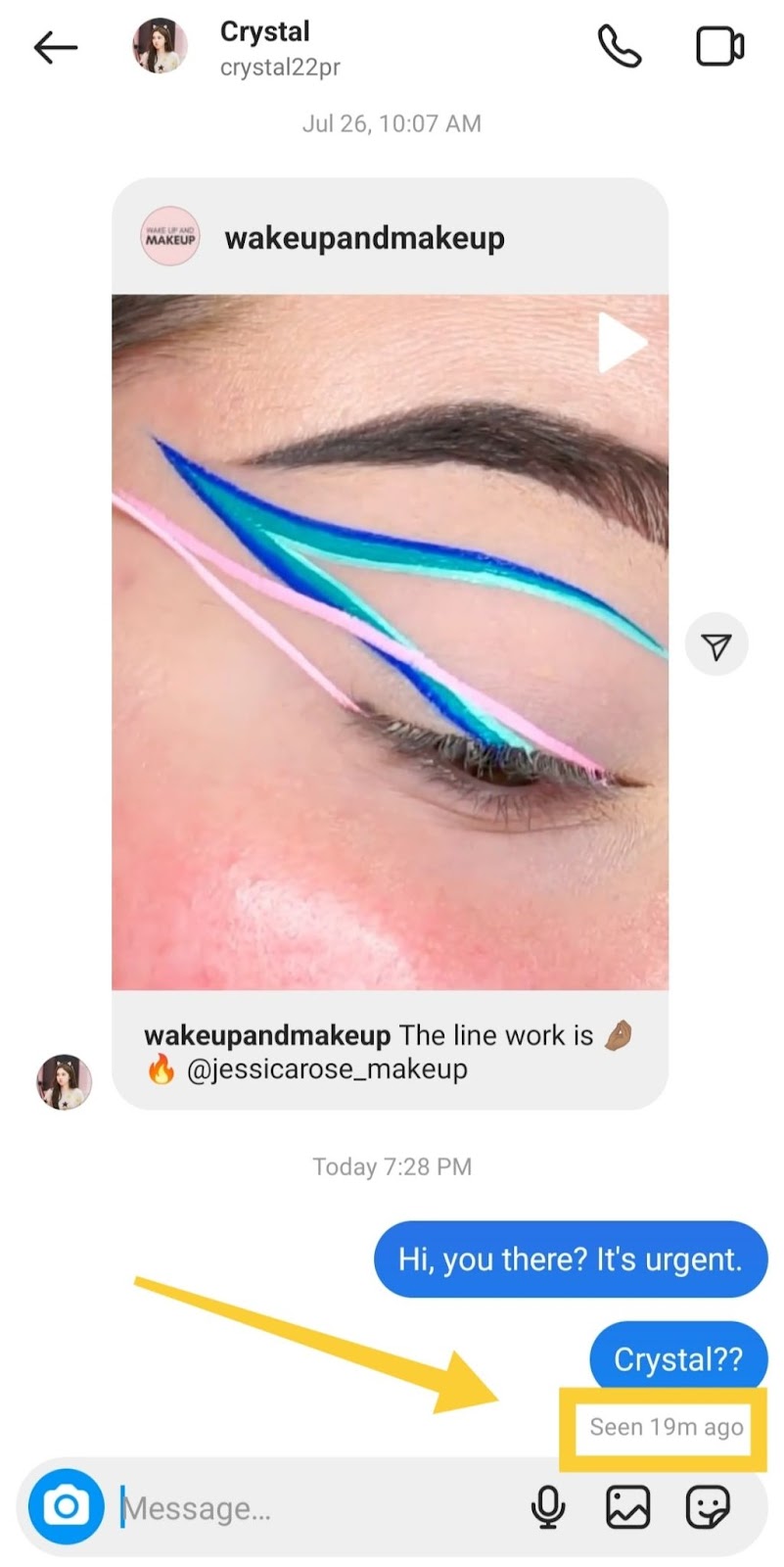Open the camera from the message bar
784x1567 pixels.
coord(66,1506)
